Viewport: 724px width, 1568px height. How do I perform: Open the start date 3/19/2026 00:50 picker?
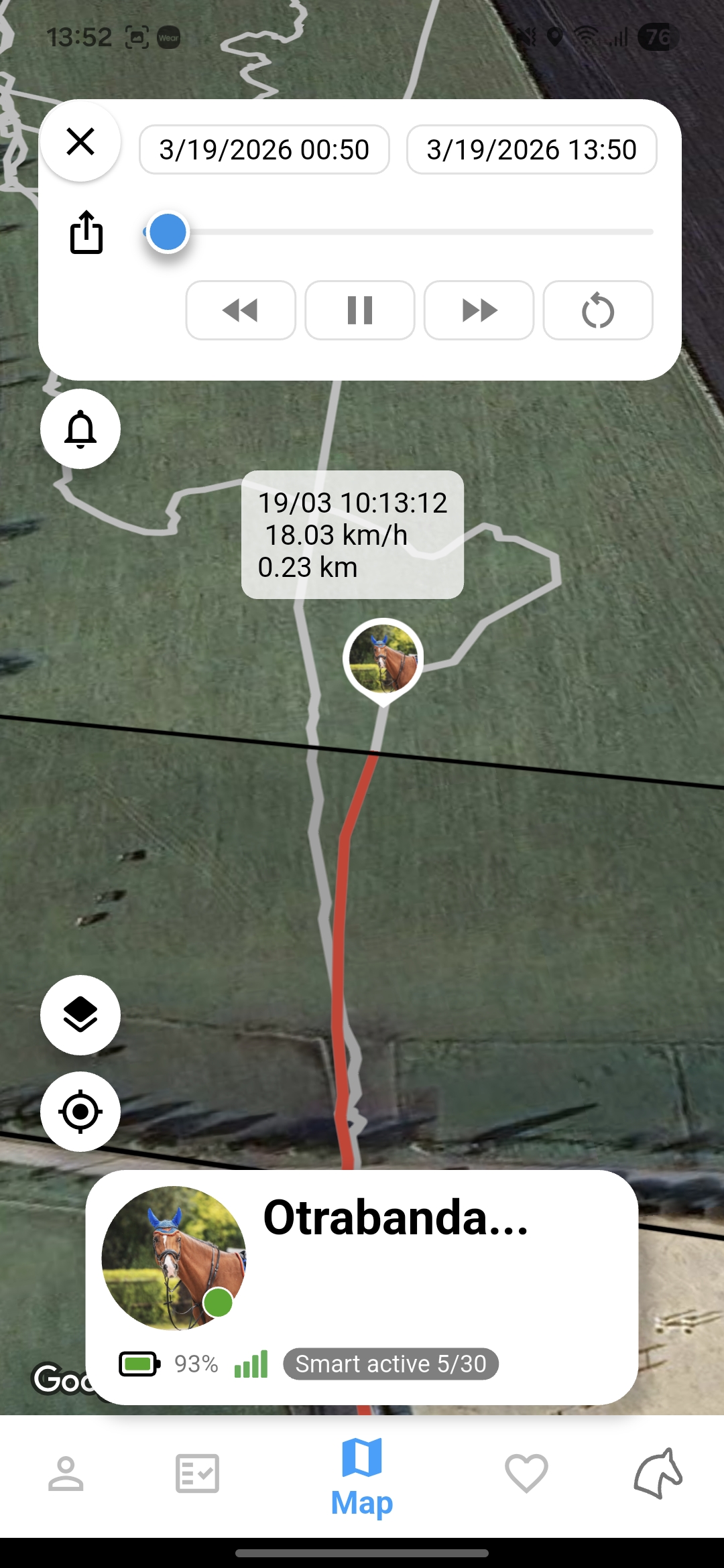pos(264,149)
